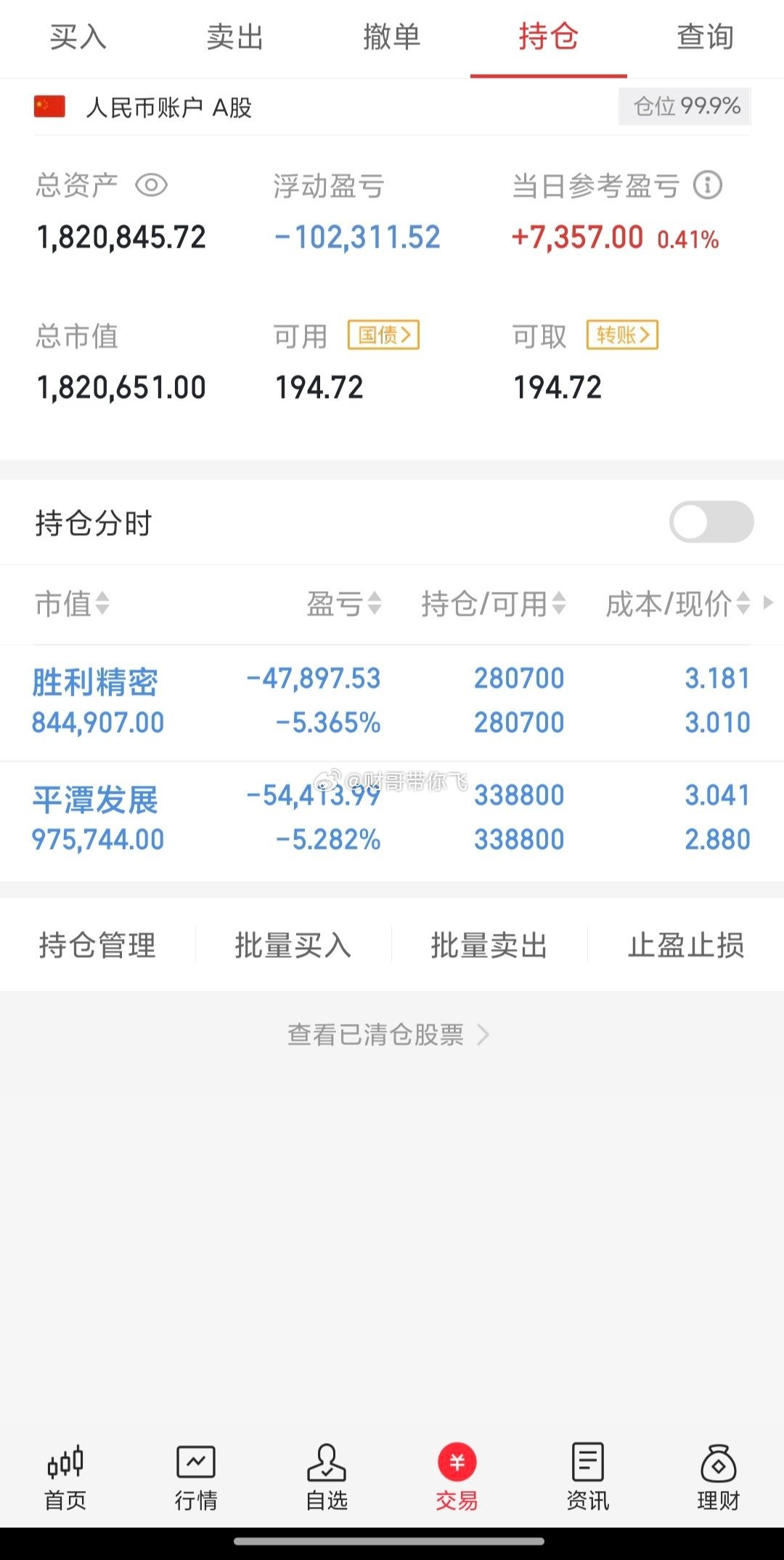The image size is (784, 1560).
Task: Click the China flag account icon
Action: point(48,107)
